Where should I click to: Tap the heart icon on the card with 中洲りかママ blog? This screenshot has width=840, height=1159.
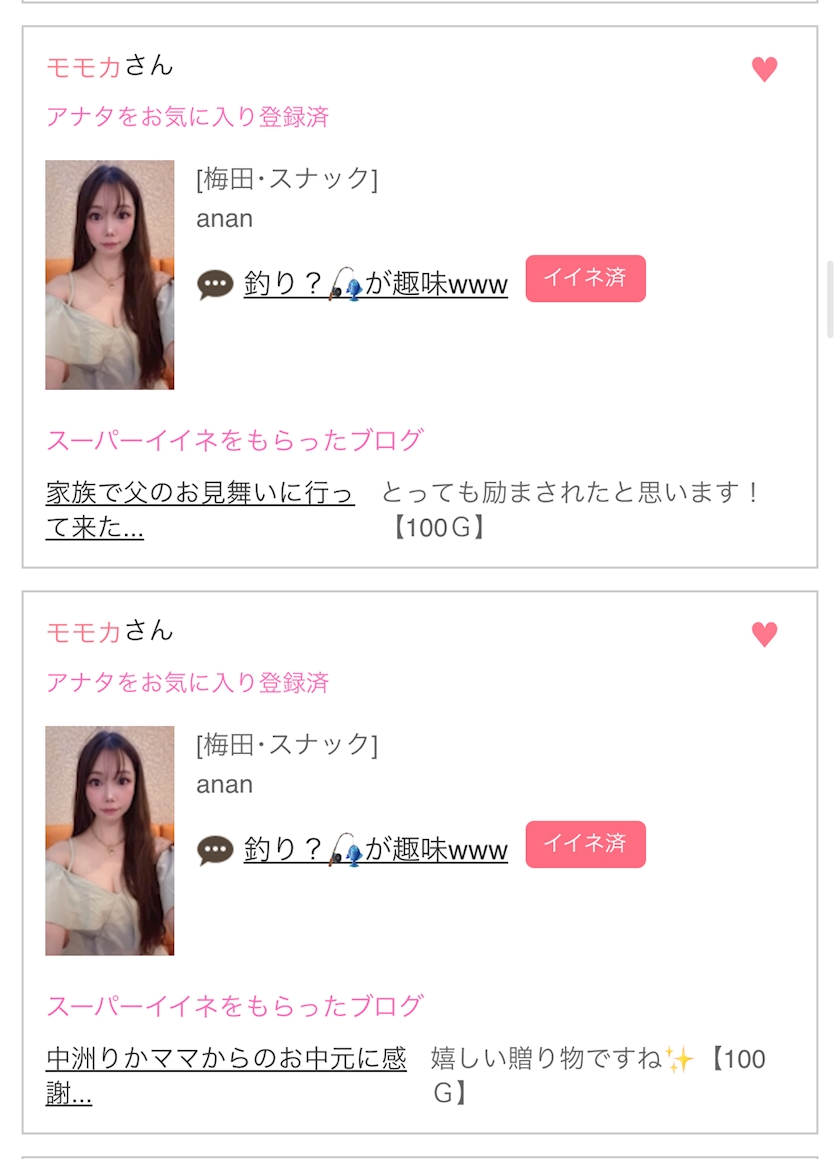pos(764,634)
